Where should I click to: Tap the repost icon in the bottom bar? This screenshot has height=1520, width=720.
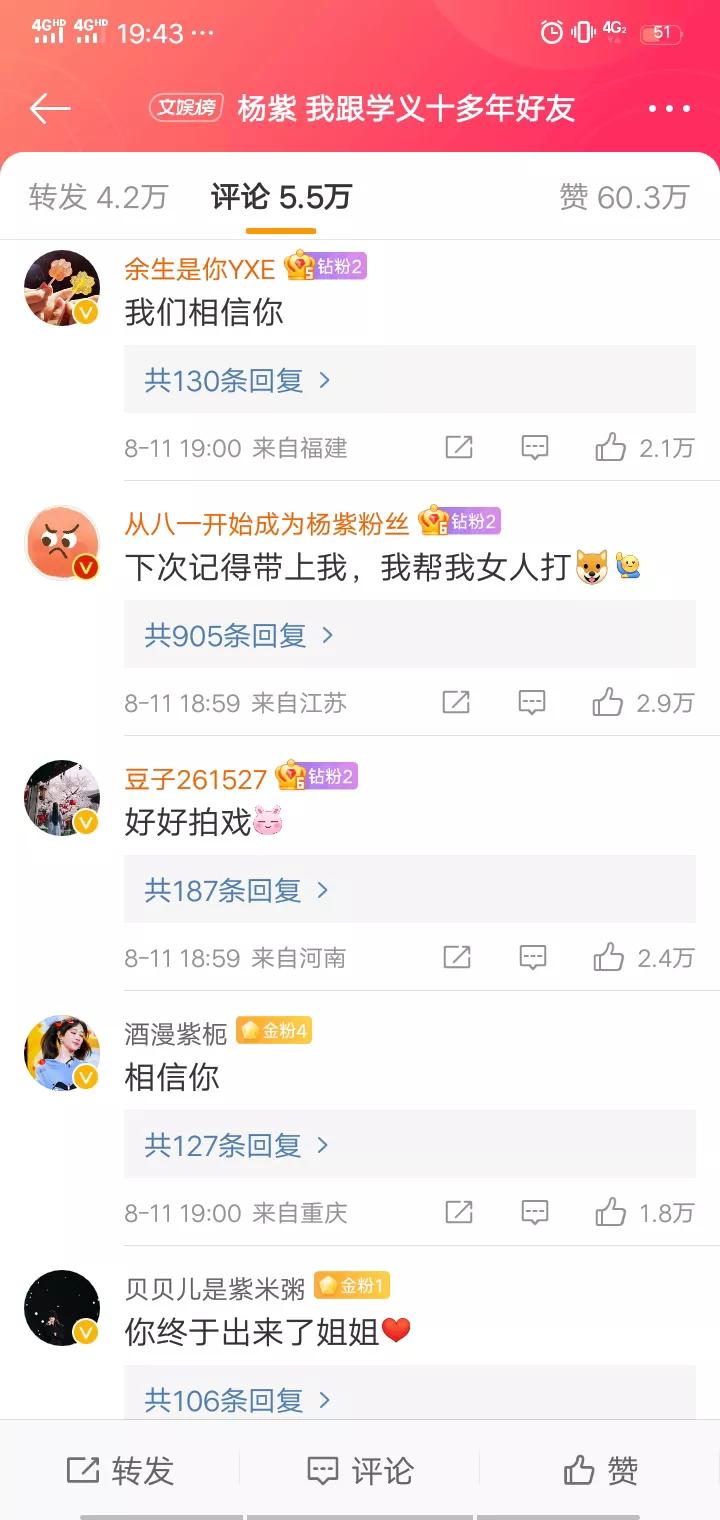tap(120, 1470)
